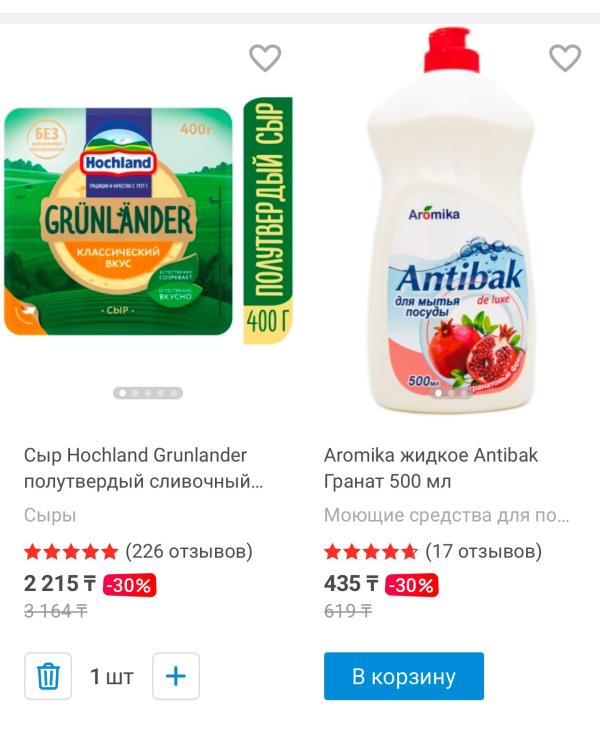
Task: Add Aromika Antibak to favorites
Action: click(565, 59)
